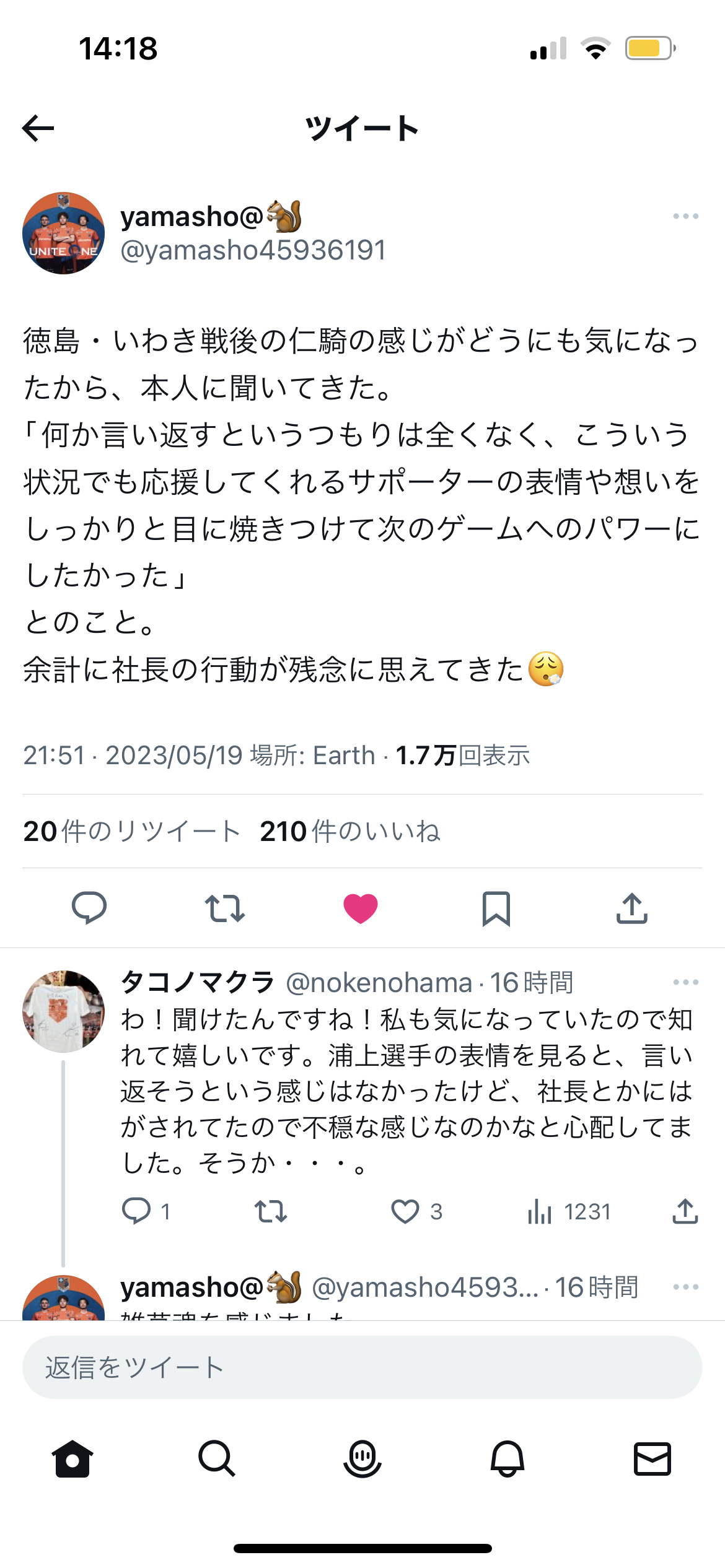725x1568 pixels.
Task: Like タコノマクラ's reply
Action: [405, 1211]
